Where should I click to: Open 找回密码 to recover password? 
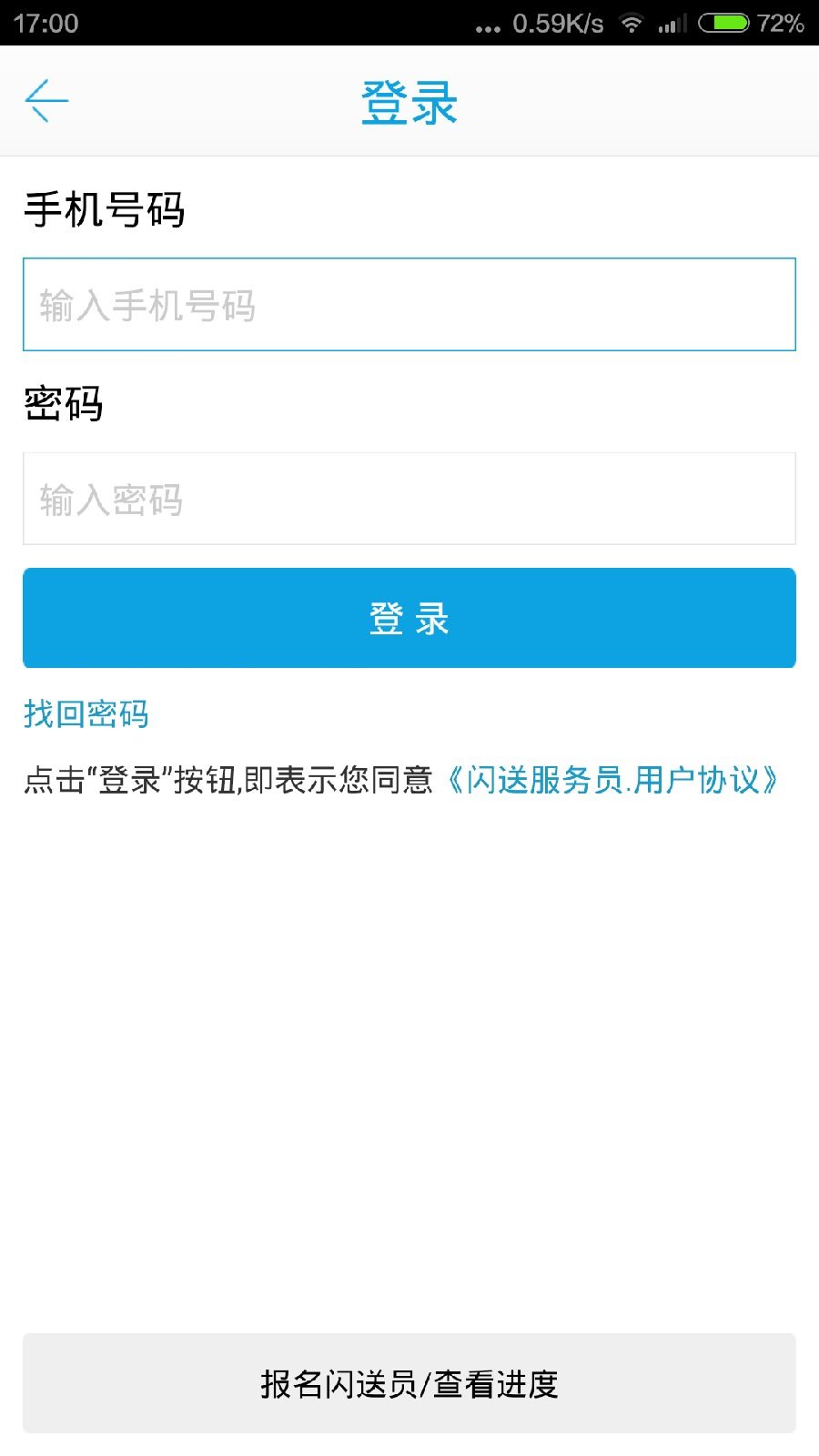click(x=86, y=714)
